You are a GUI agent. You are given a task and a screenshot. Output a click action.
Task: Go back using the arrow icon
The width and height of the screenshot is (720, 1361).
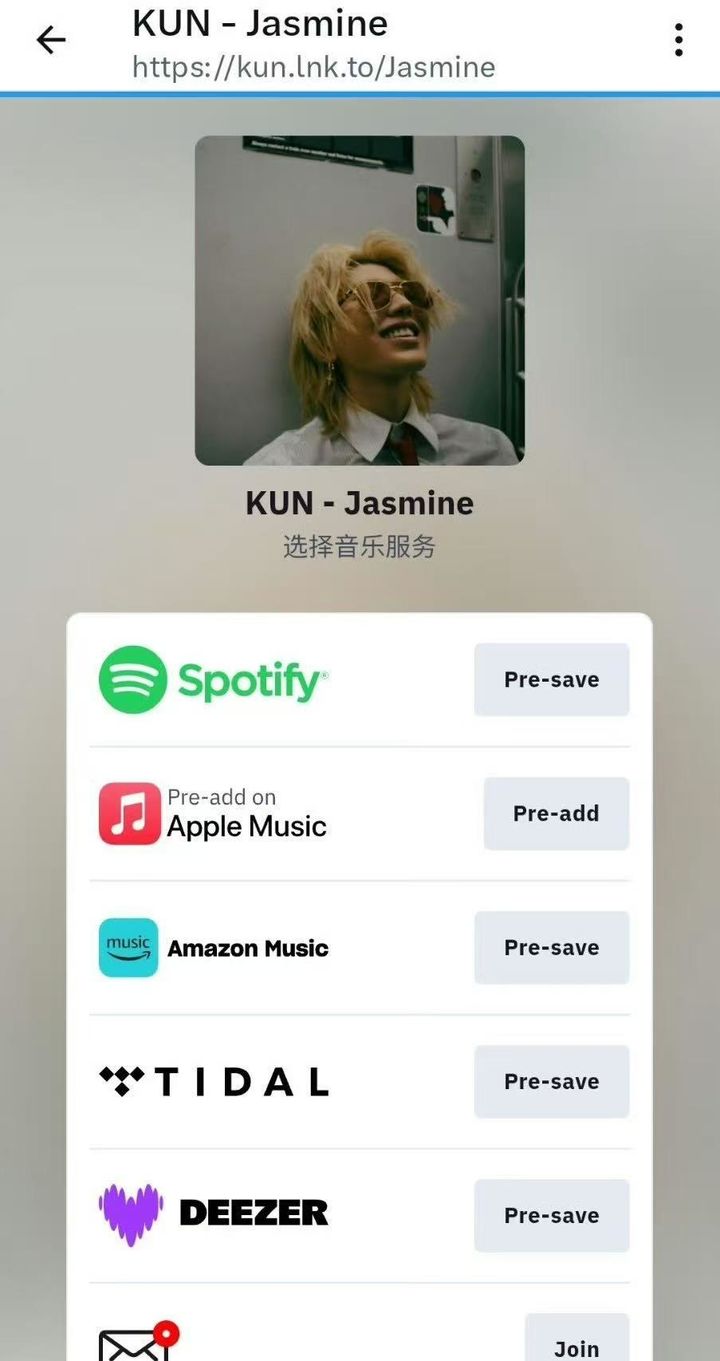(x=50, y=40)
